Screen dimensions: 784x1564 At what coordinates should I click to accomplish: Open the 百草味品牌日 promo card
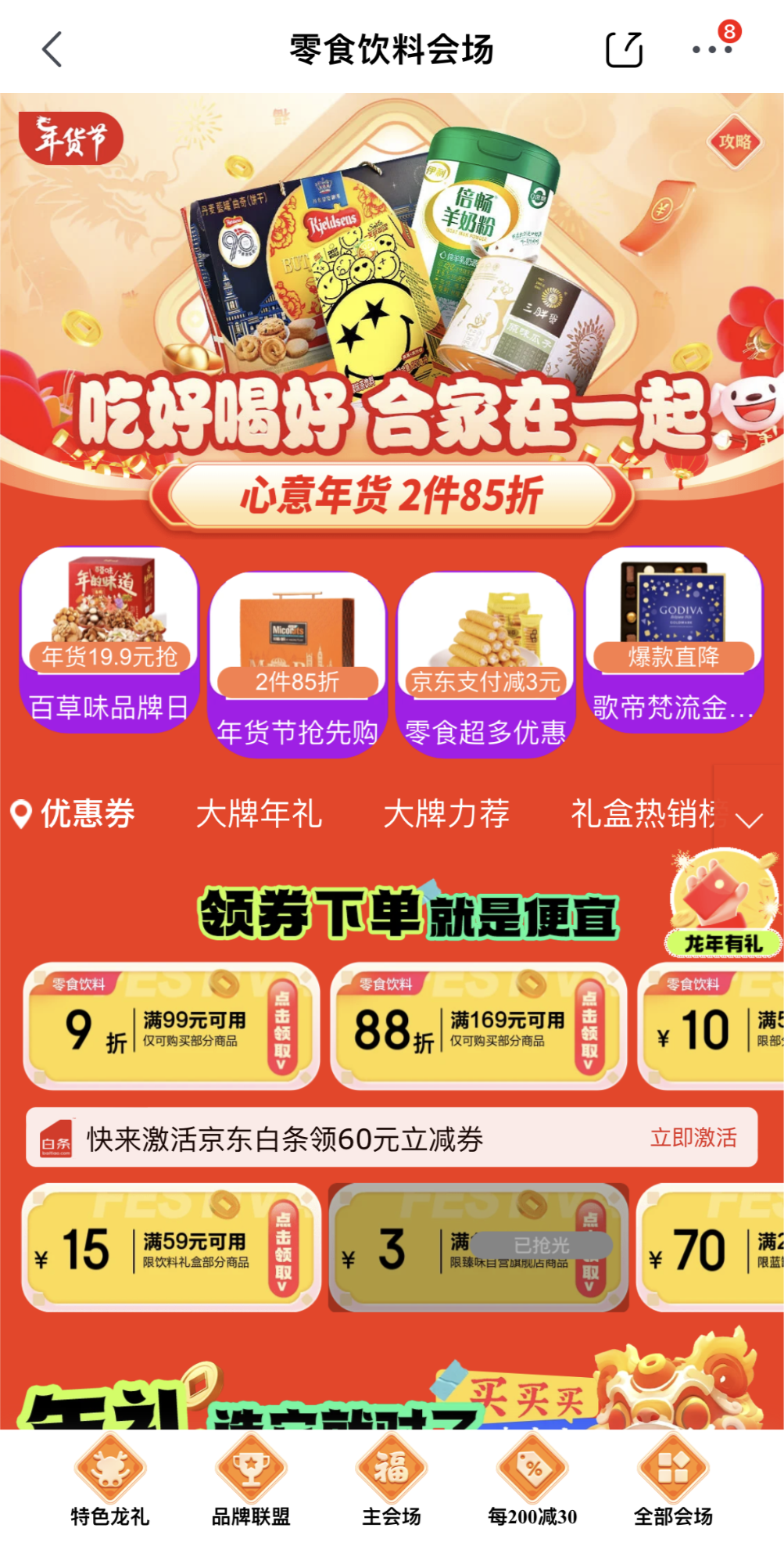click(x=109, y=640)
